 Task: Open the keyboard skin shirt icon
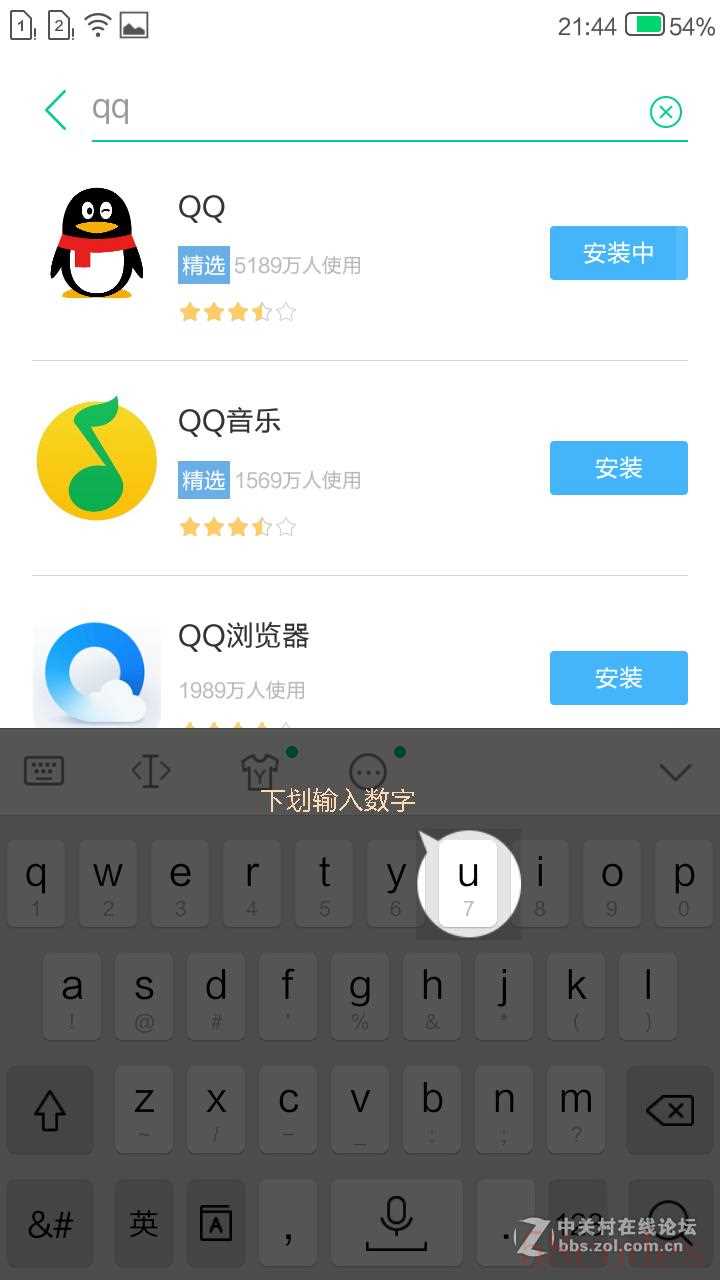pos(260,771)
